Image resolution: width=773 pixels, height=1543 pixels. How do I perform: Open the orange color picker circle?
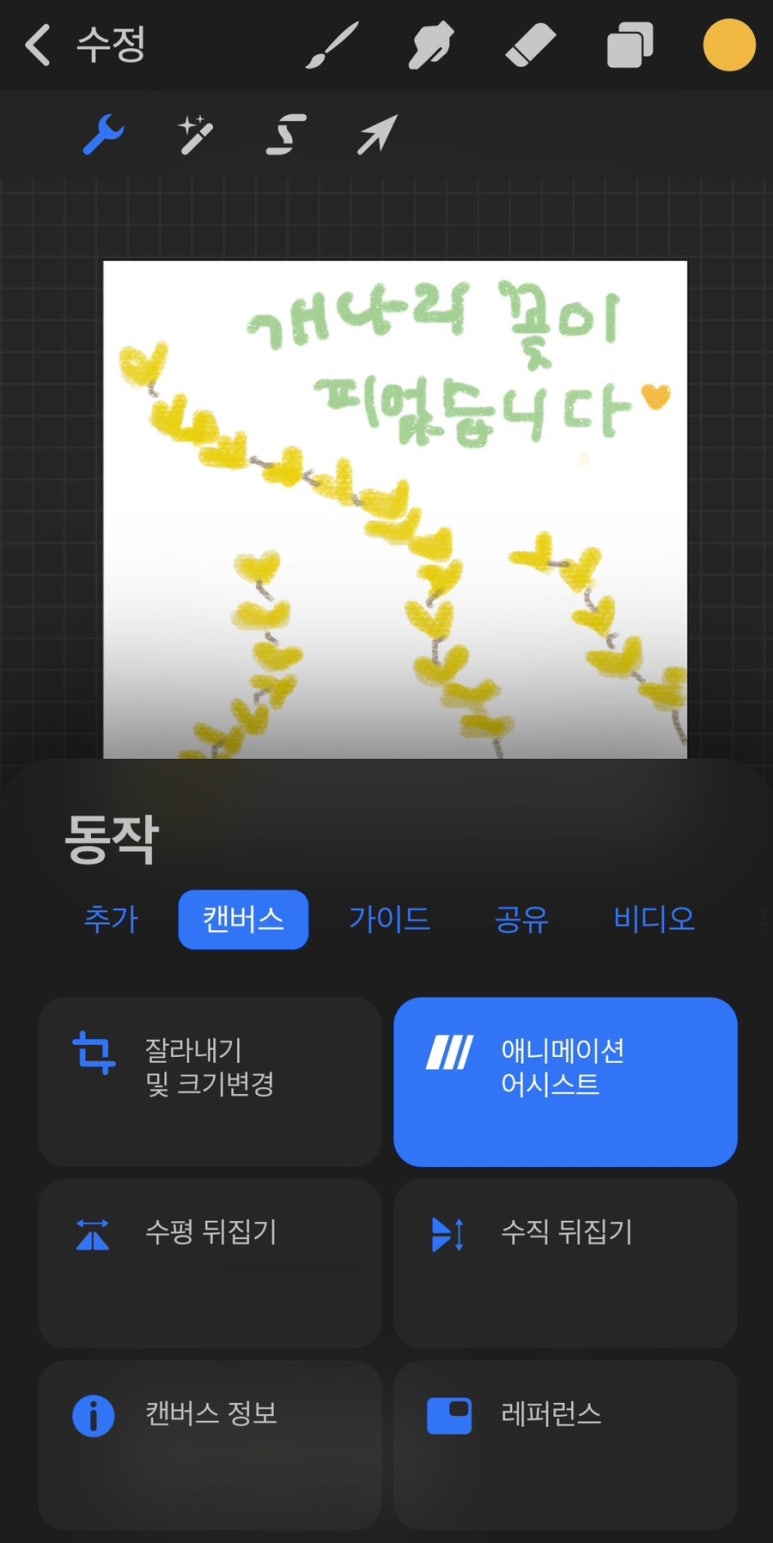[x=729, y=46]
